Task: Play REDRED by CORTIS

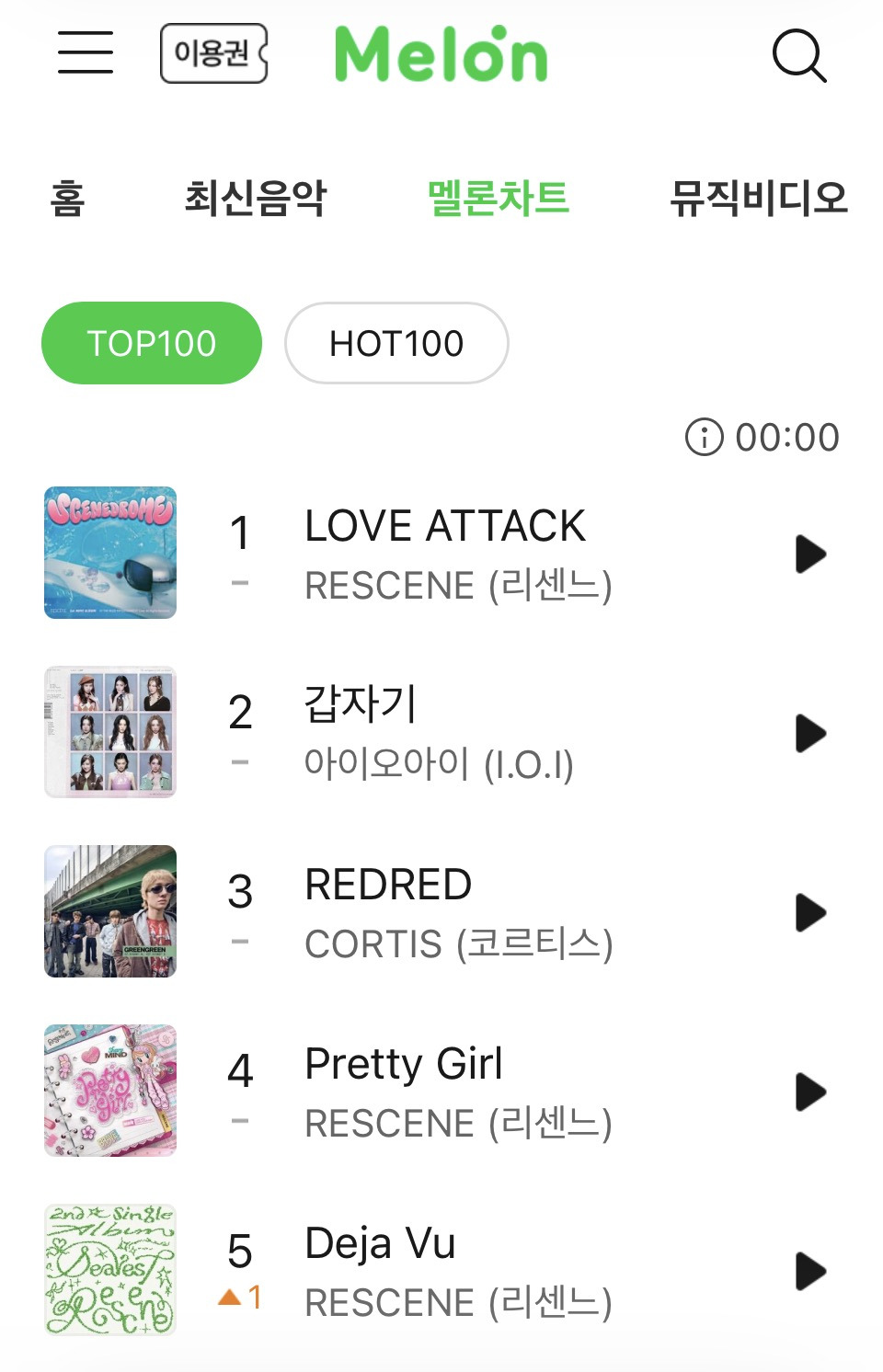Action: click(x=810, y=912)
